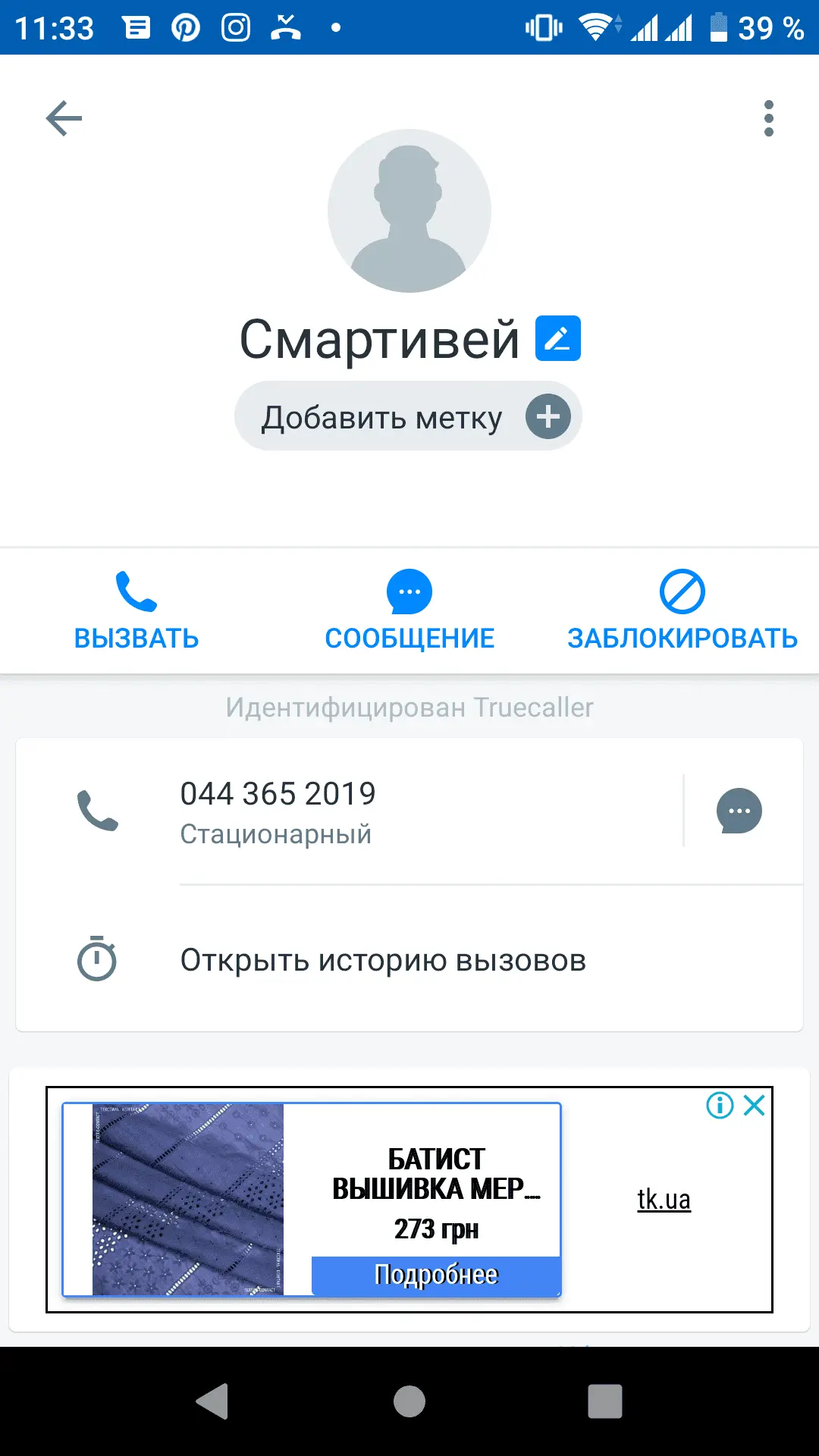The width and height of the screenshot is (819, 1456).
Task: Block this number with ЗАБЛОКИРОВАТЬ
Action: (682, 611)
